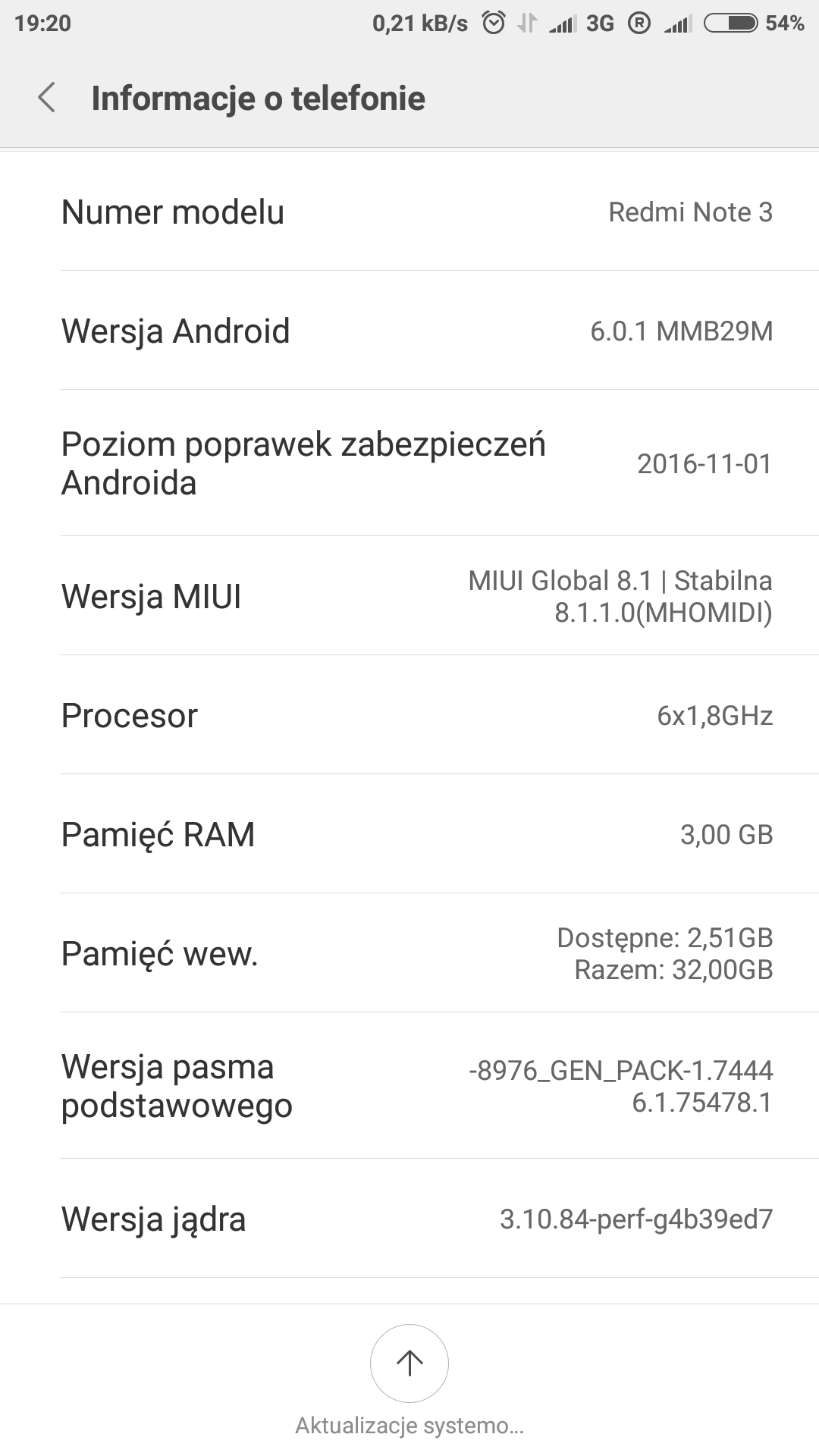Select Poziom poprawek zabezpieczeń Androida row
Image resolution: width=819 pixels, height=1456 pixels.
point(409,463)
